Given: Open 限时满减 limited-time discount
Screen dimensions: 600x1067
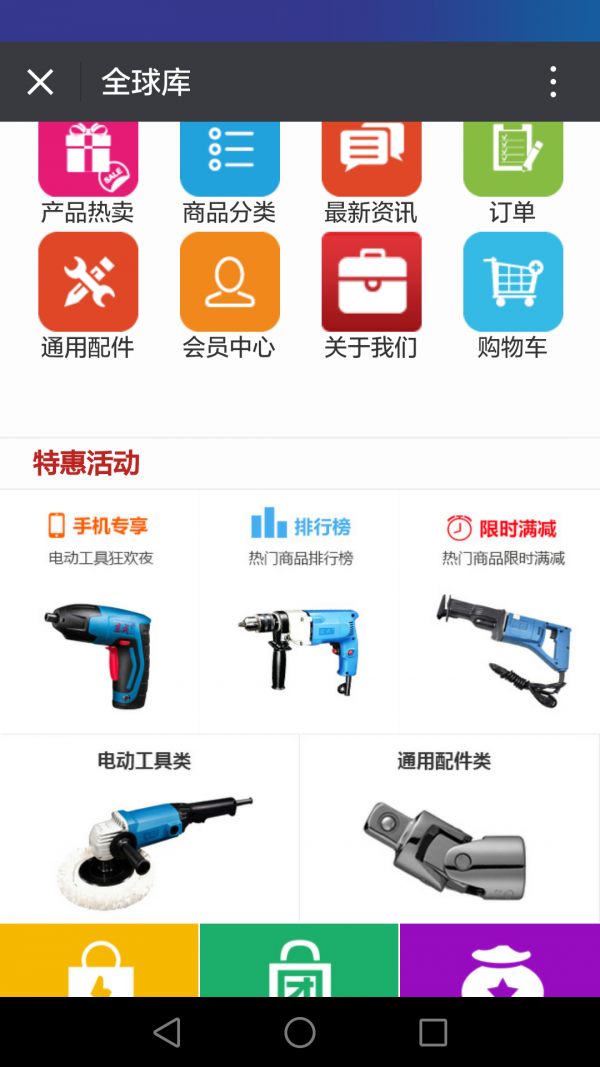Looking at the screenshot, I should (500, 610).
